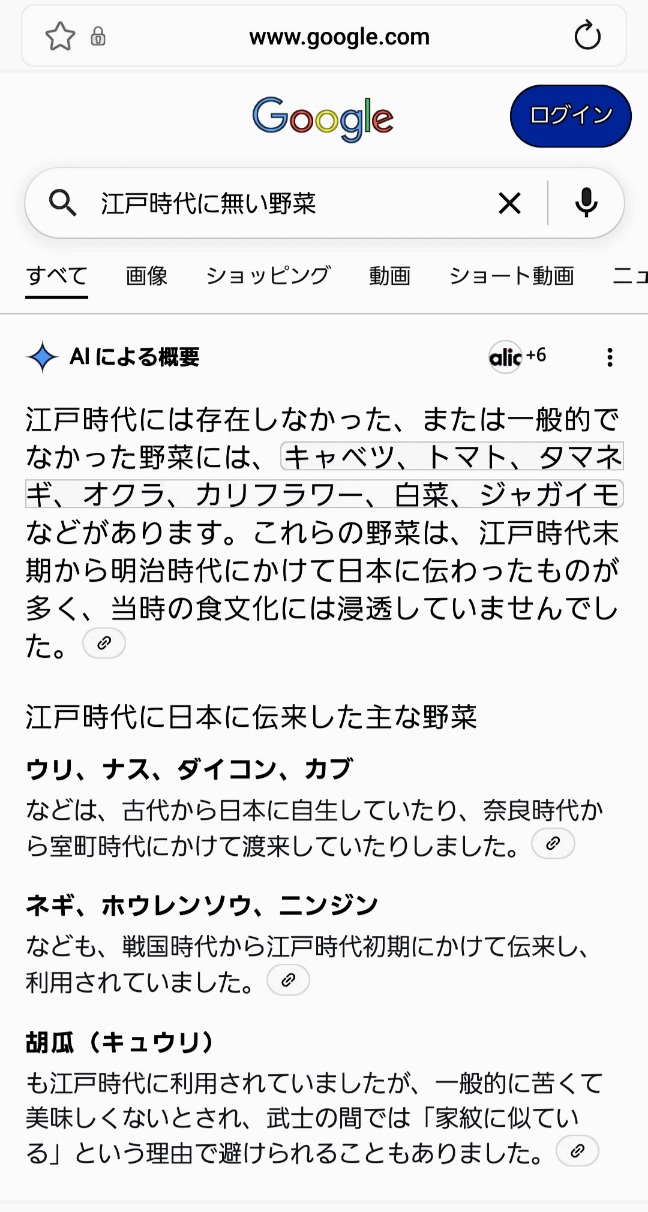Open the source link for ウリ、ナス、ダイコン、カブ

(553, 844)
